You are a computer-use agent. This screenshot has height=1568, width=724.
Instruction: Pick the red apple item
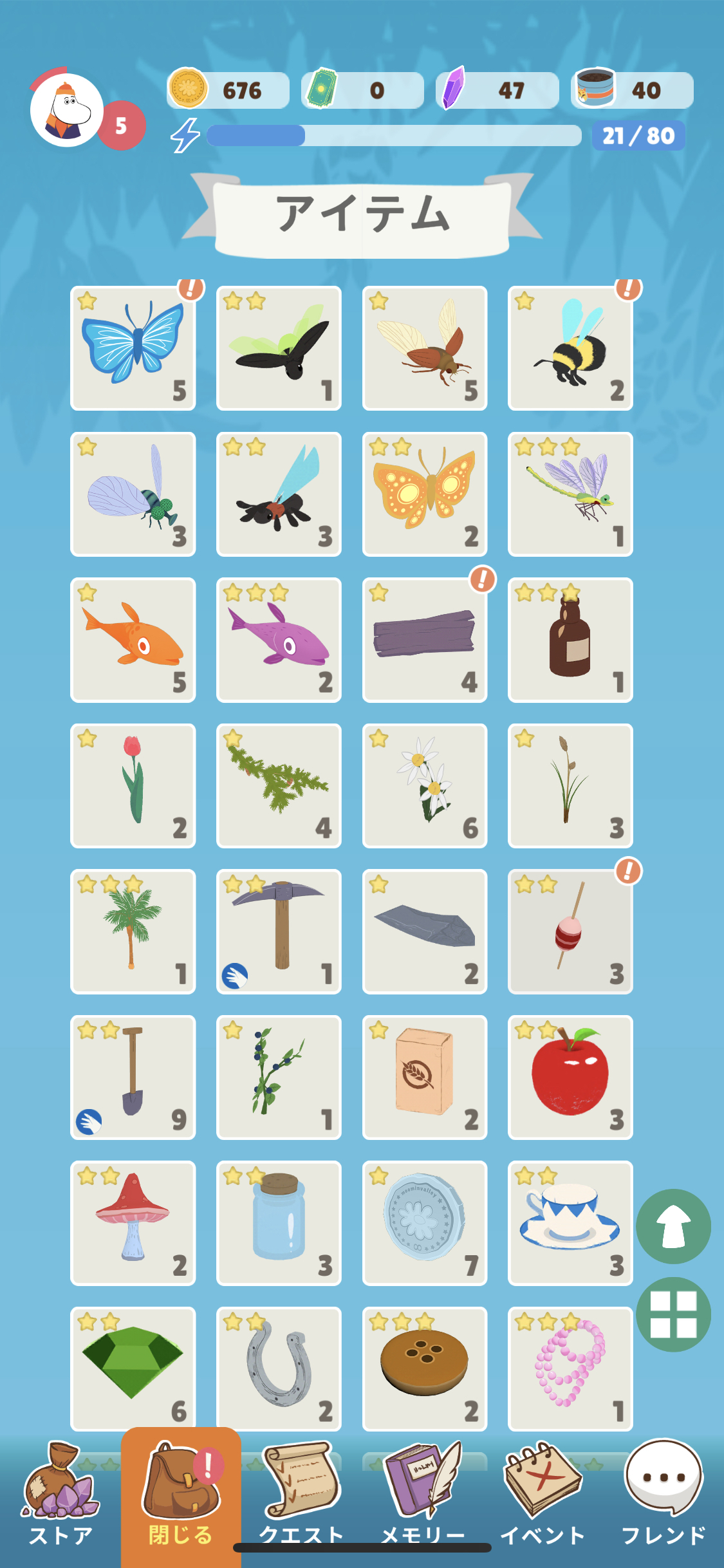coord(570,1078)
